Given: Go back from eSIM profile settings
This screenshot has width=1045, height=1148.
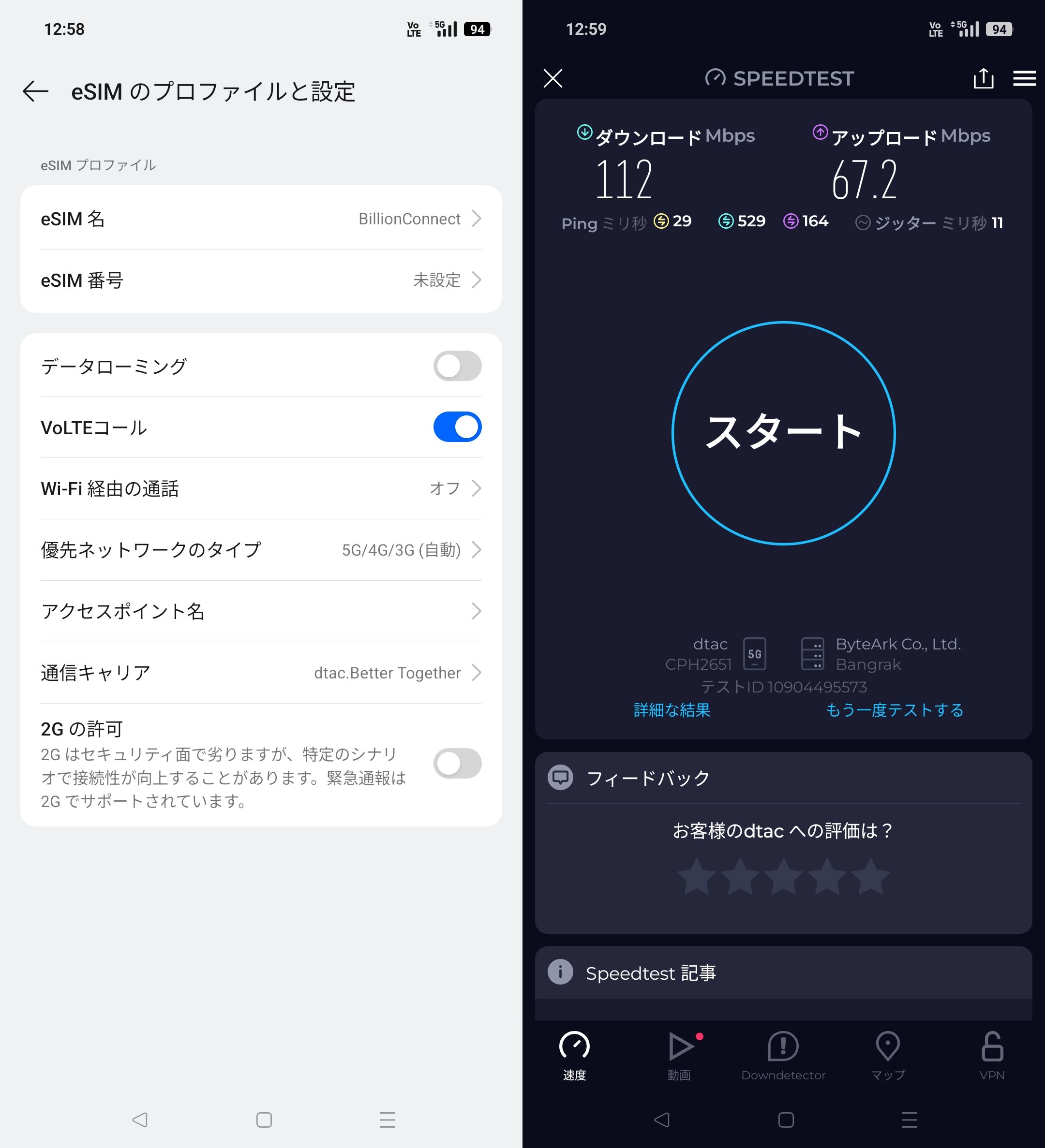Looking at the screenshot, I should coord(35,91).
